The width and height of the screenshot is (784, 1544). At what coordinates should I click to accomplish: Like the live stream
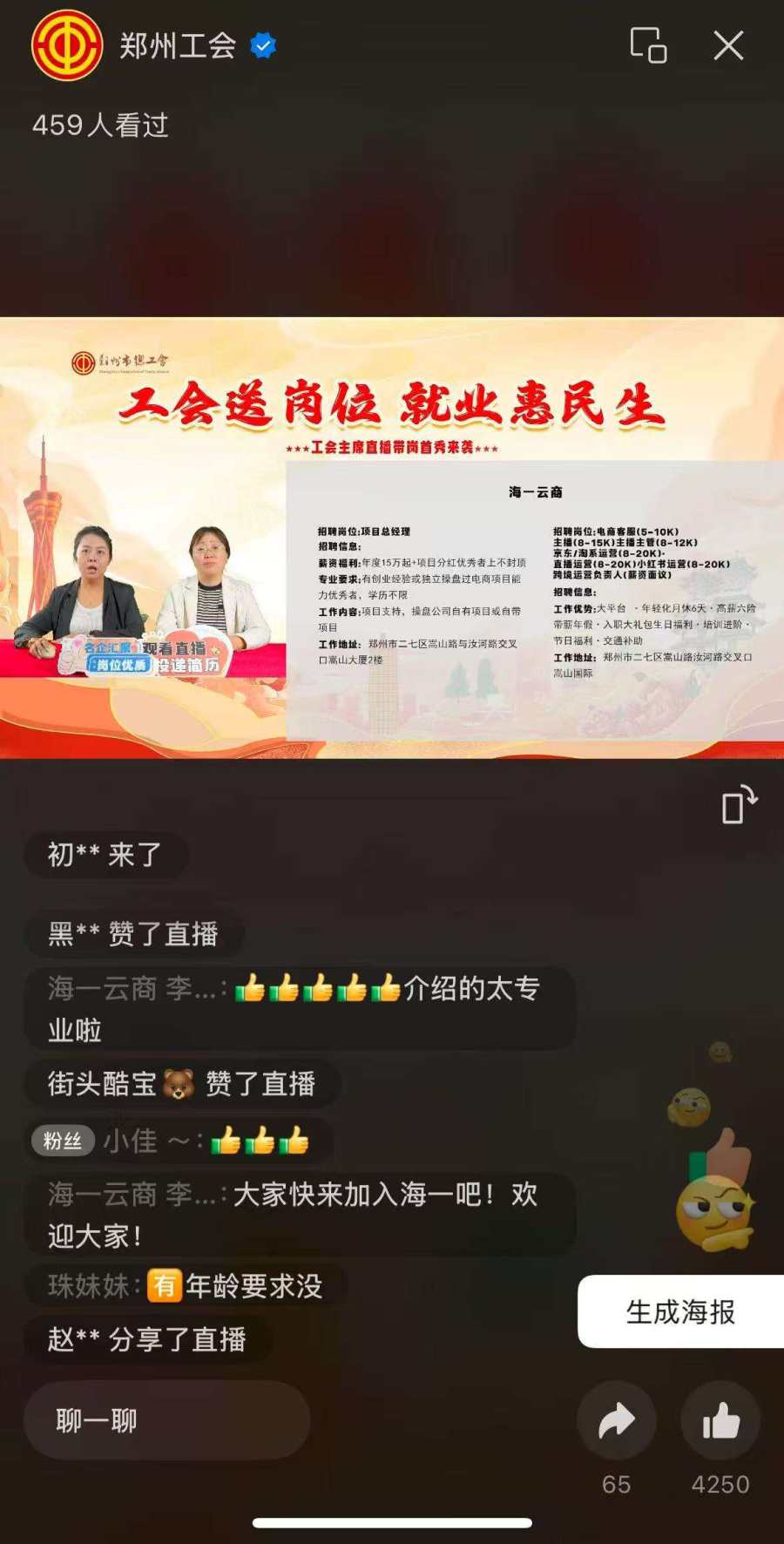[x=720, y=1420]
